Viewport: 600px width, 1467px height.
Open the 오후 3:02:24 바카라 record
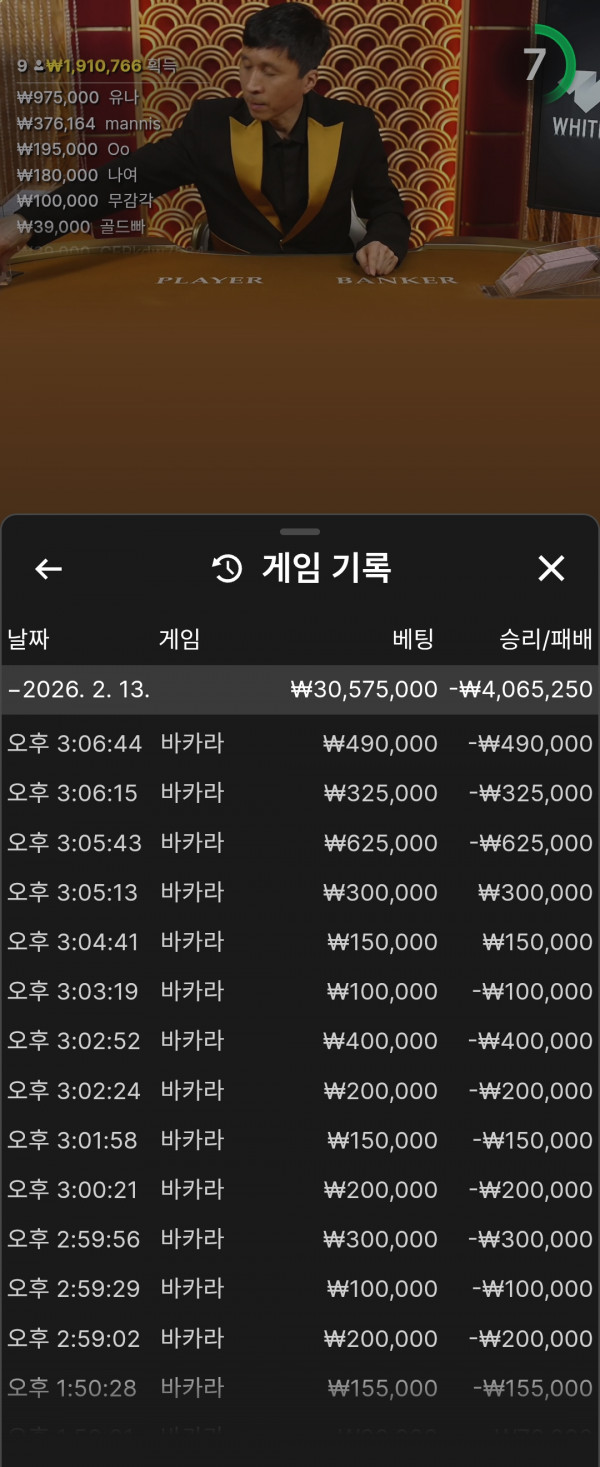300,1090
